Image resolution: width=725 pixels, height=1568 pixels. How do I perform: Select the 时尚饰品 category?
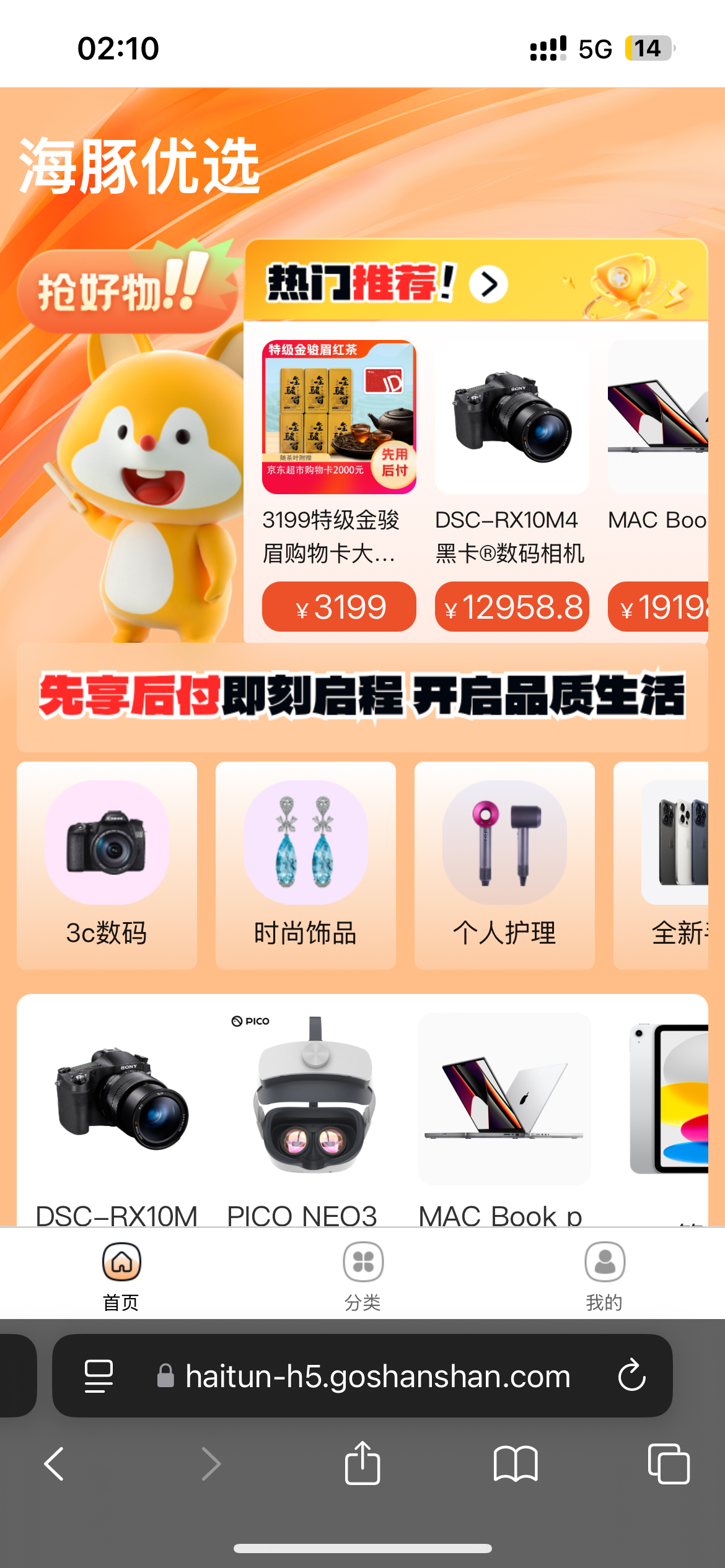coord(305,865)
